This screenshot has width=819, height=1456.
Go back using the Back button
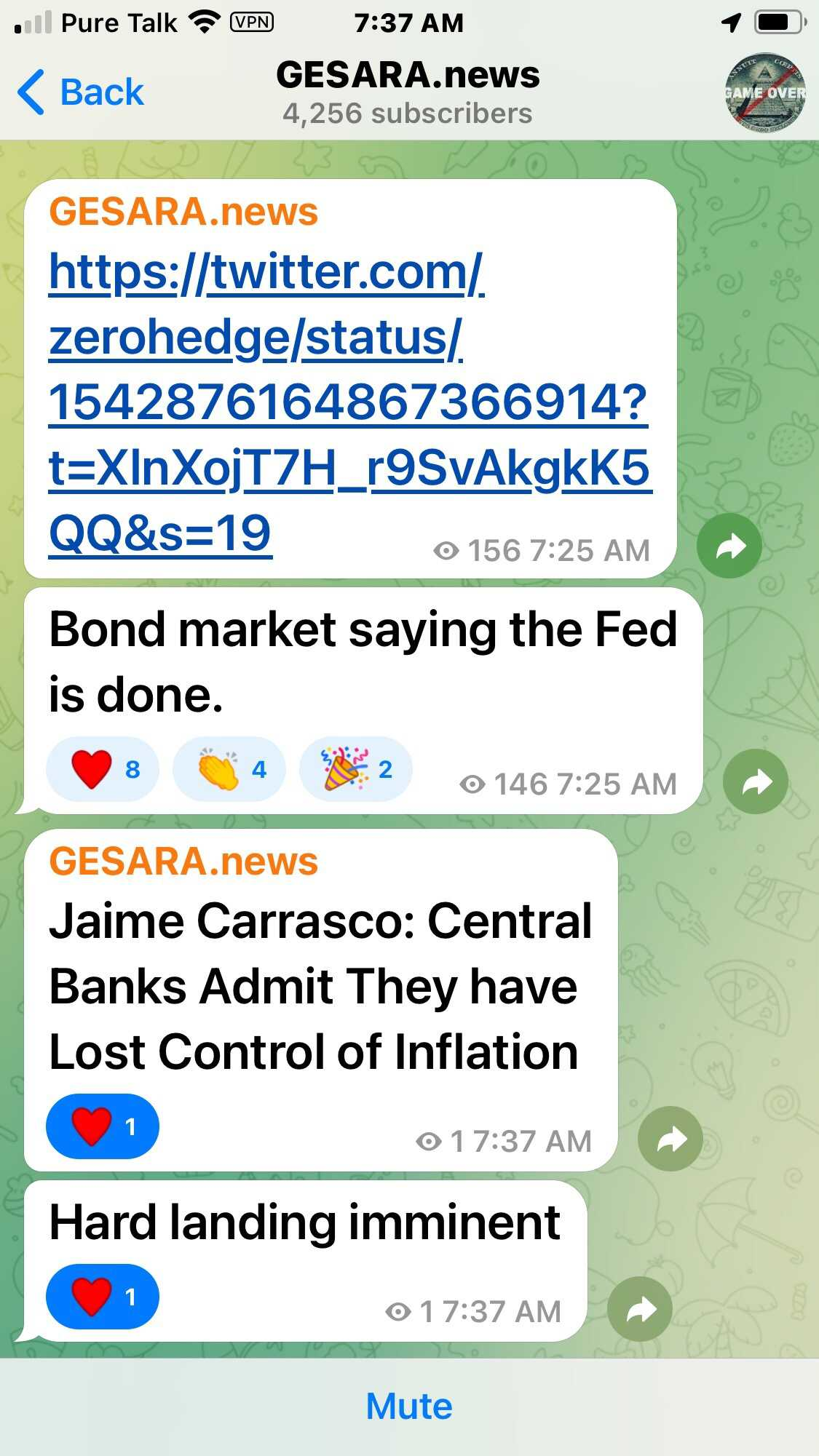(x=80, y=92)
